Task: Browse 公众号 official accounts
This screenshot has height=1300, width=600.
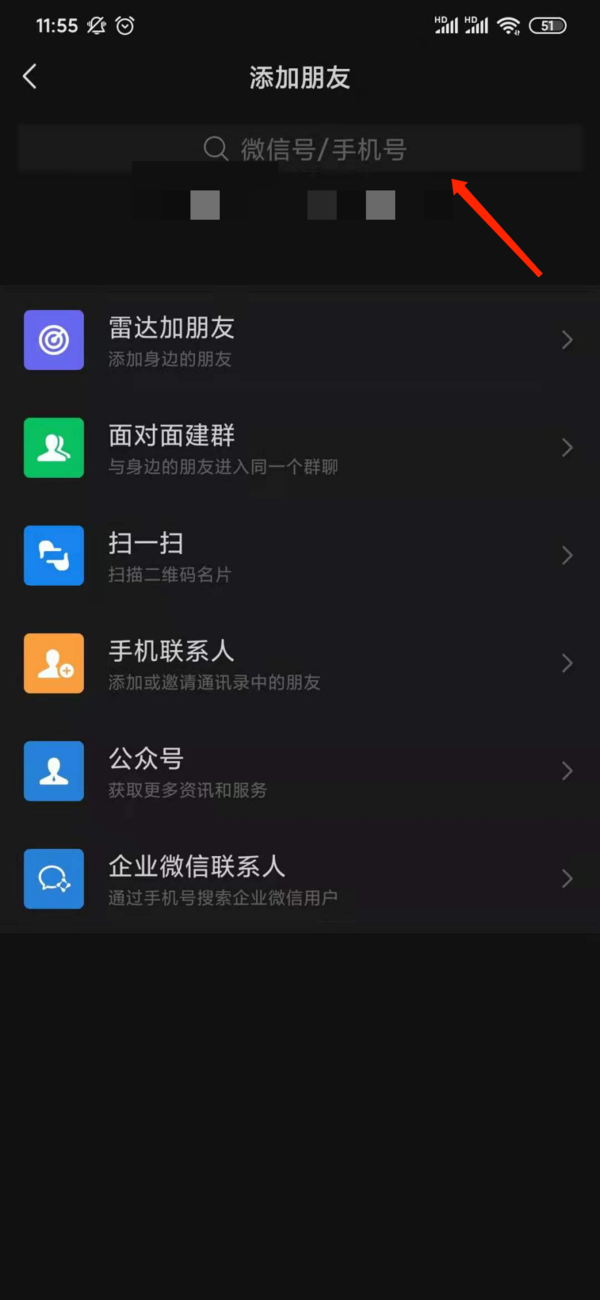Action: 300,771
